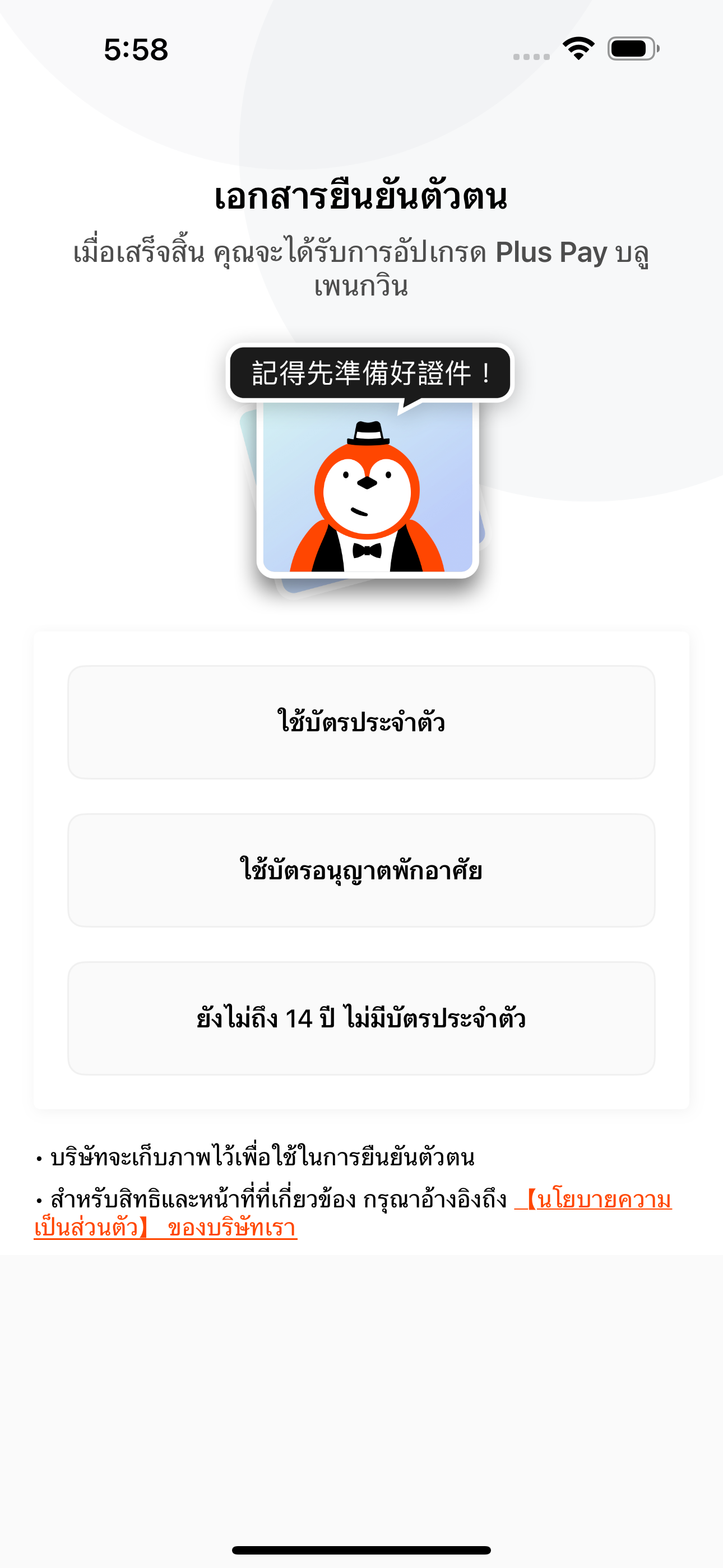
Task: Tap ยังไม่ถึง 14 ปี ไม่มีบัตรประจำตัว
Action: [x=361, y=1018]
